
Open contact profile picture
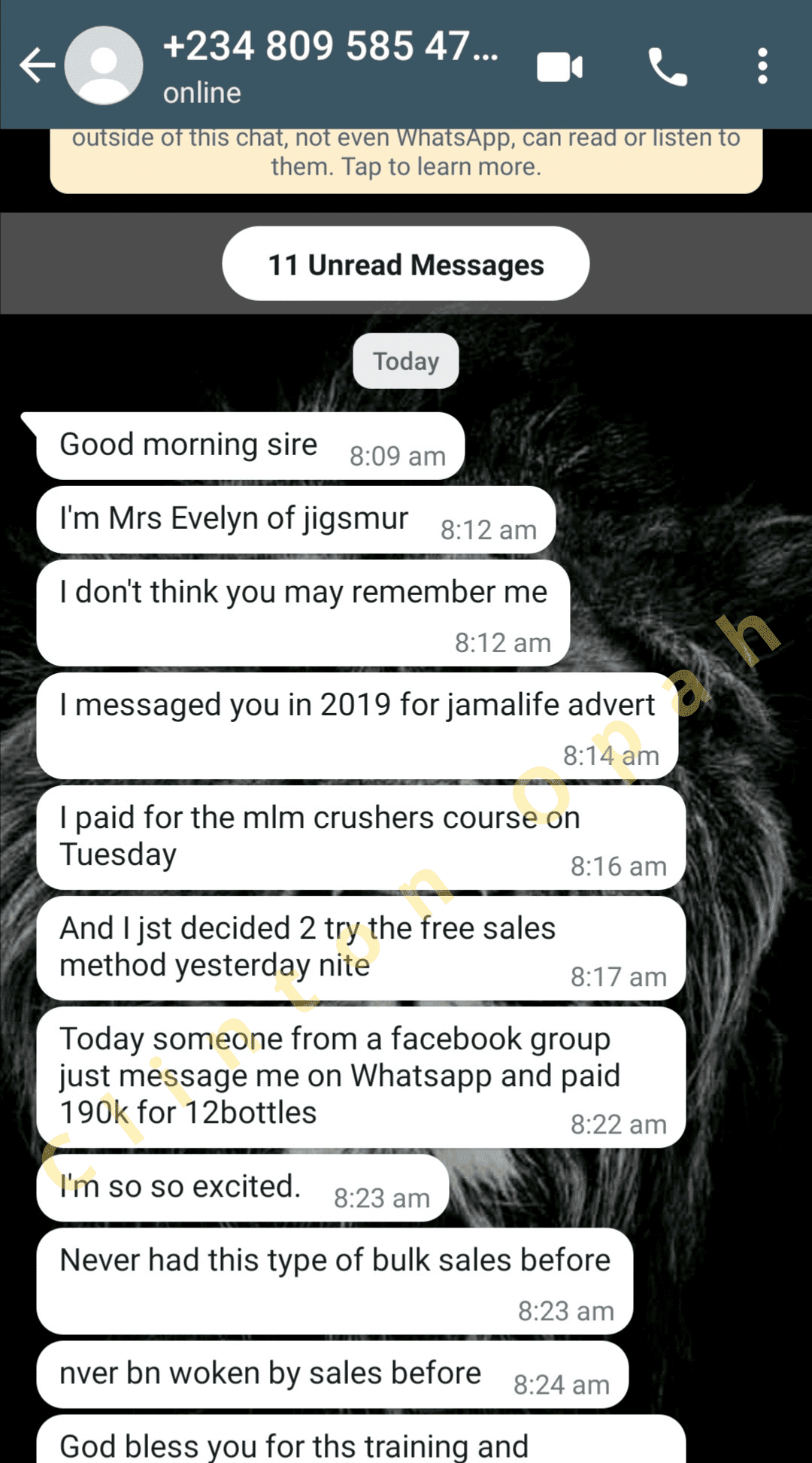point(104,65)
